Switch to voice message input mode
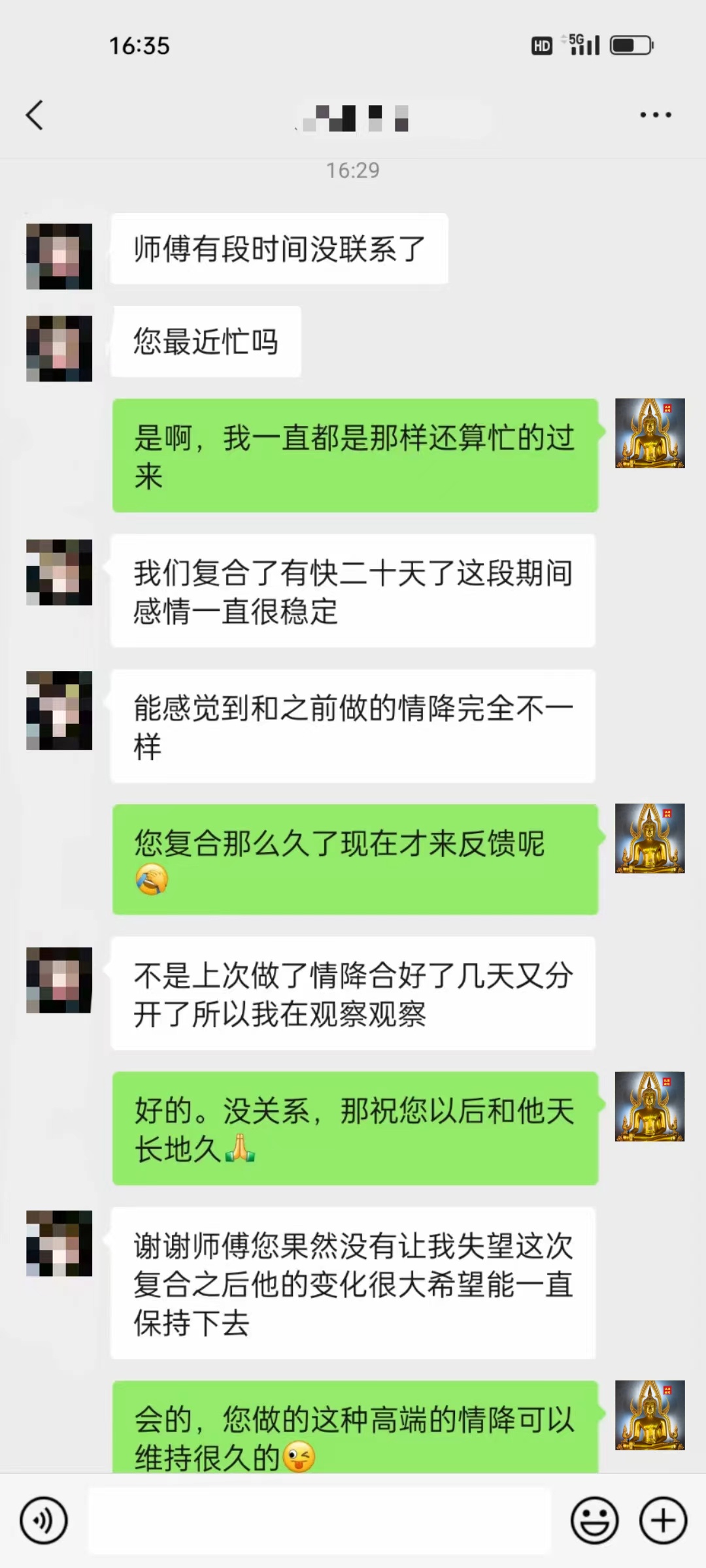Viewport: 706px width, 1568px height. [x=43, y=1520]
